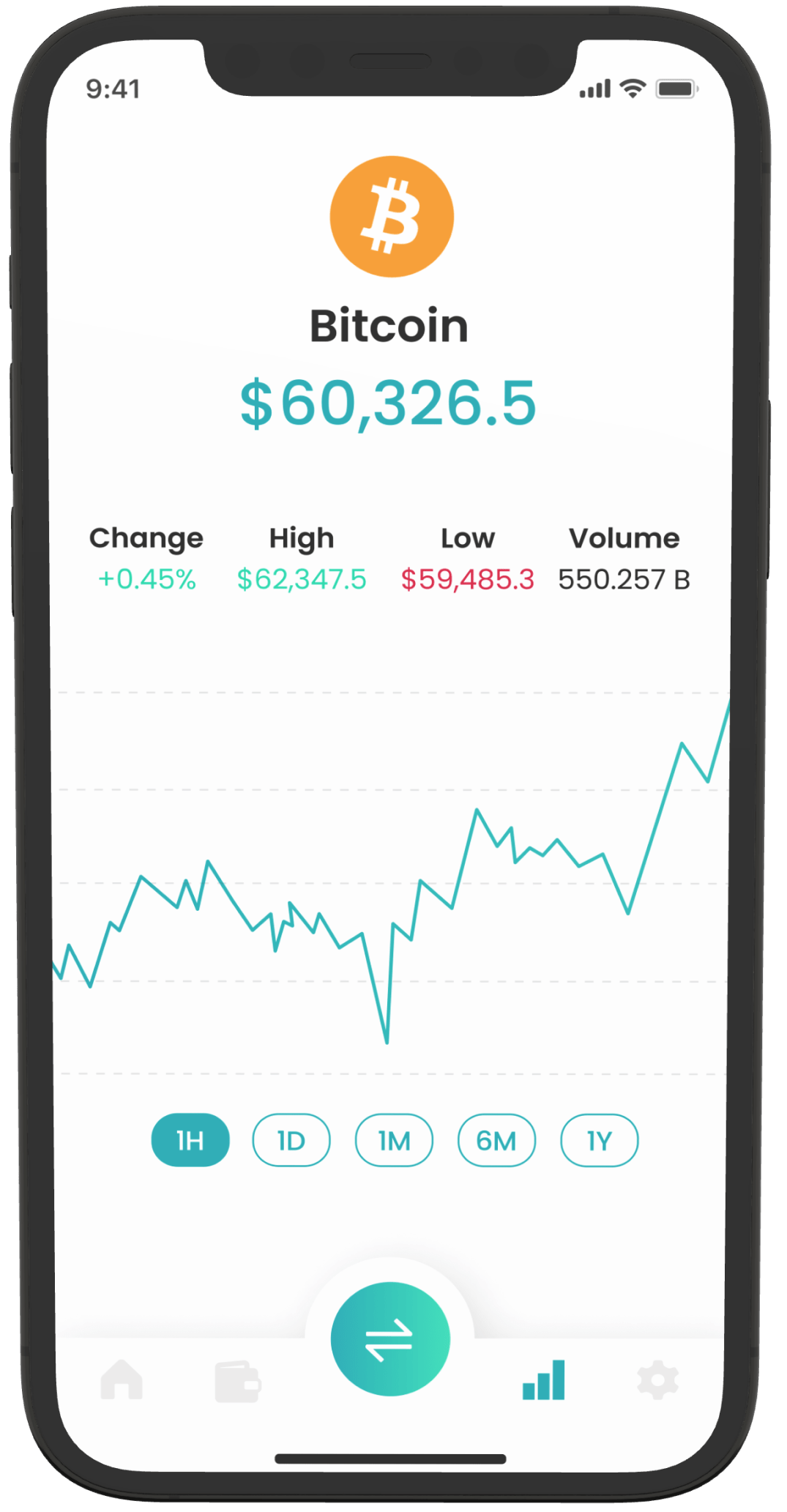Open the settings gear tab

coord(657,1381)
